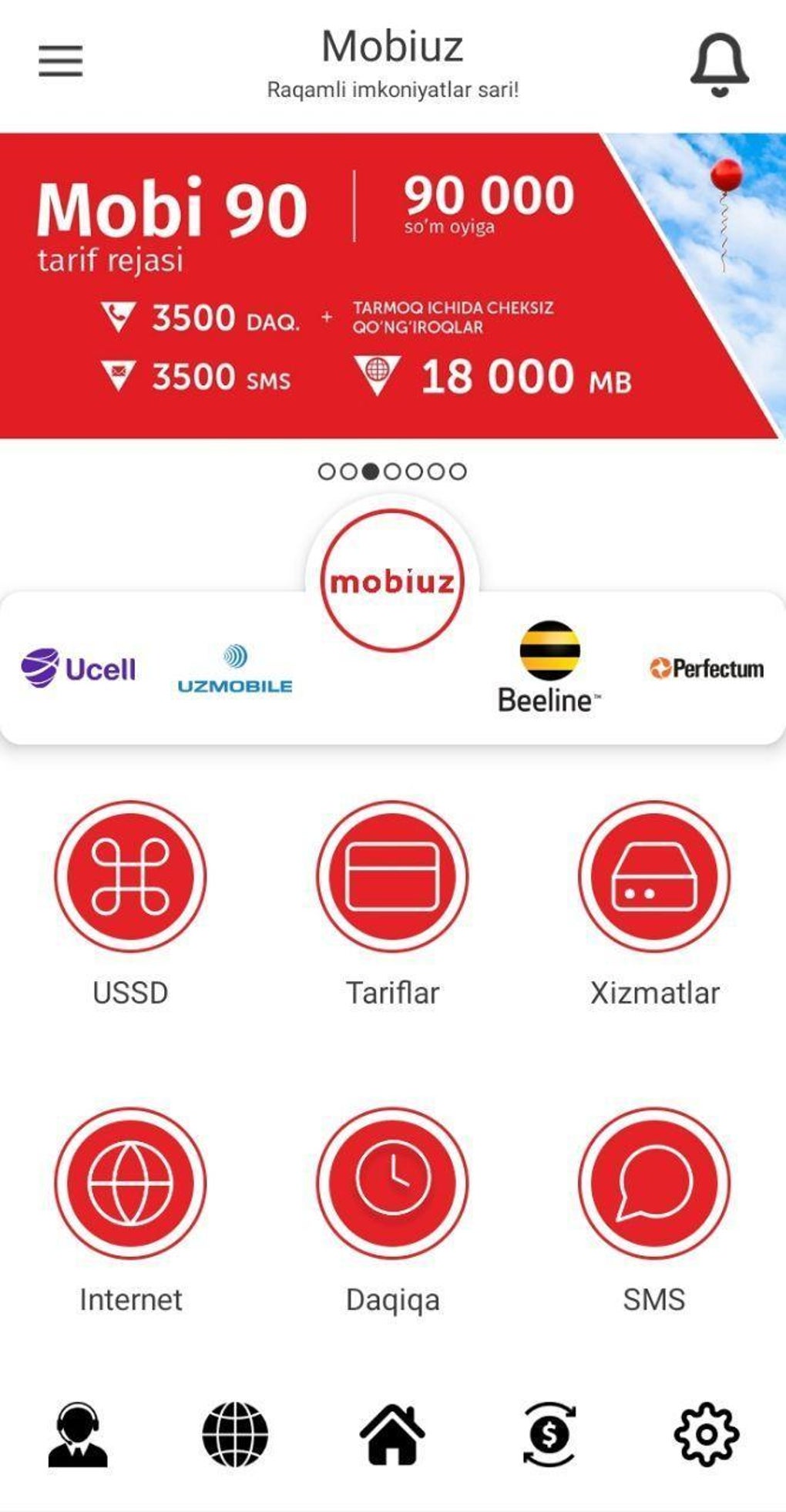Screen dimensions: 786x1512
Task: Contact the support operator
Action: 78,1434
